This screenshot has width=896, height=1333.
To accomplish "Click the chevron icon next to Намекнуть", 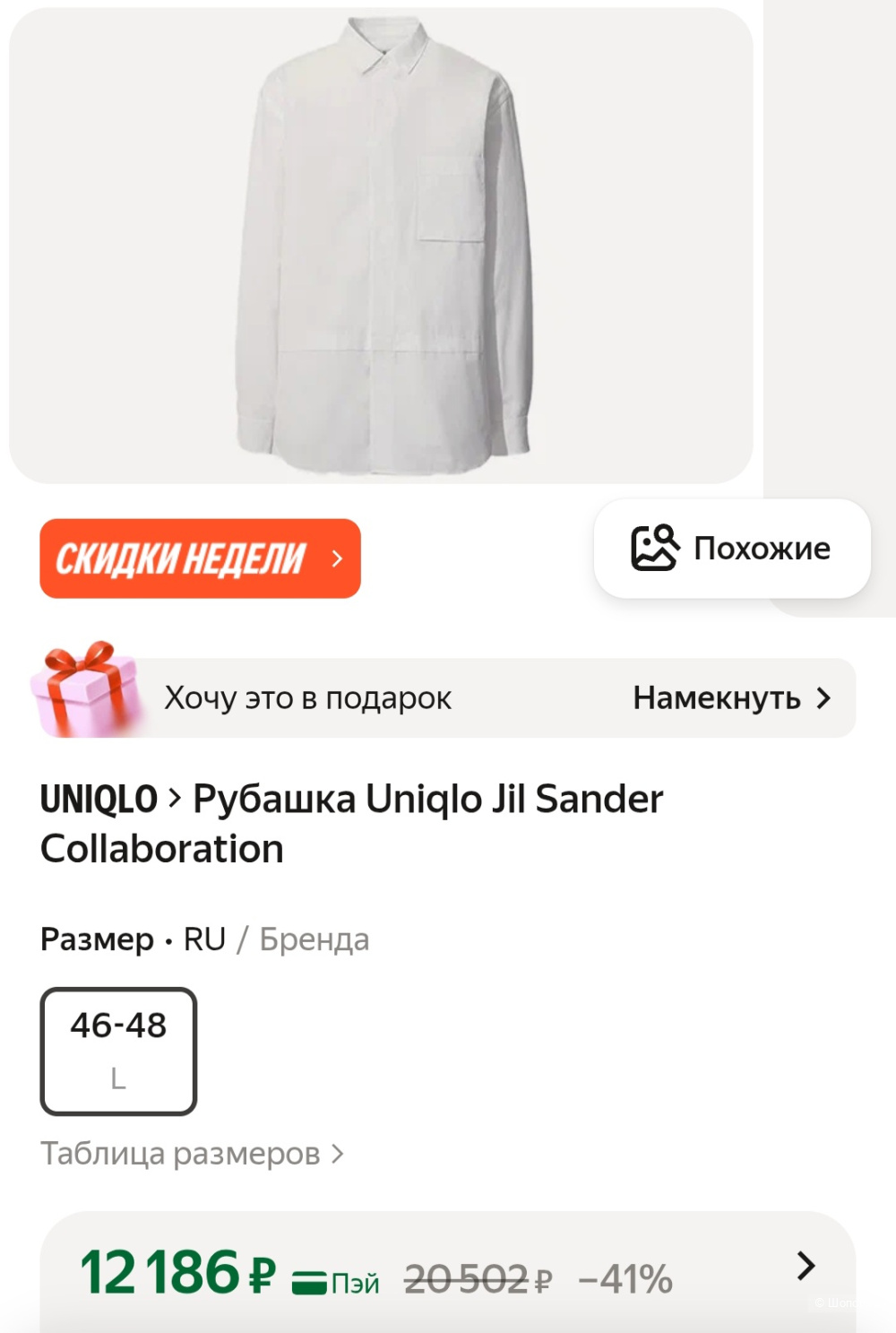I will click(823, 697).
